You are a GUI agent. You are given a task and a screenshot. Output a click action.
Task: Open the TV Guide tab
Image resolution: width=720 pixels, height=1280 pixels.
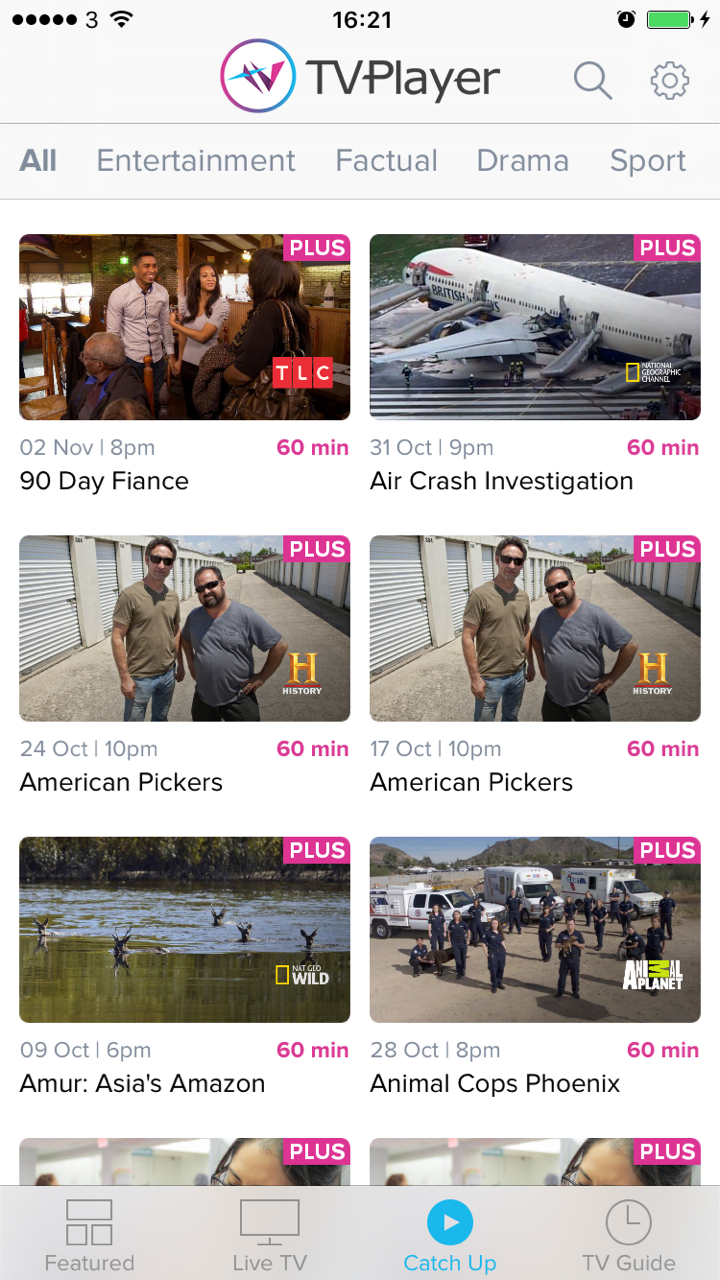point(629,1235)
